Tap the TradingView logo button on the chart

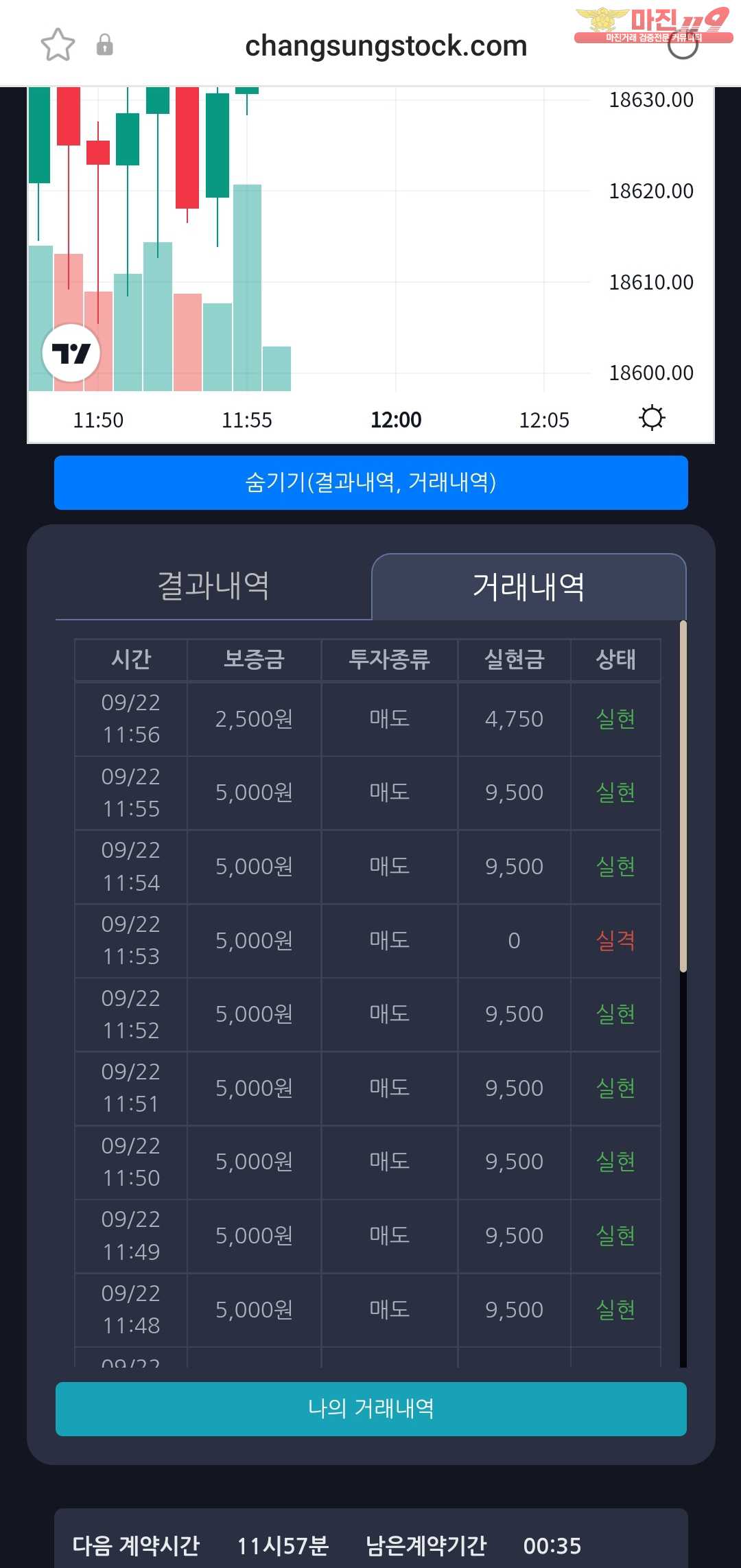pyautogui.click(x=71, y=353)
